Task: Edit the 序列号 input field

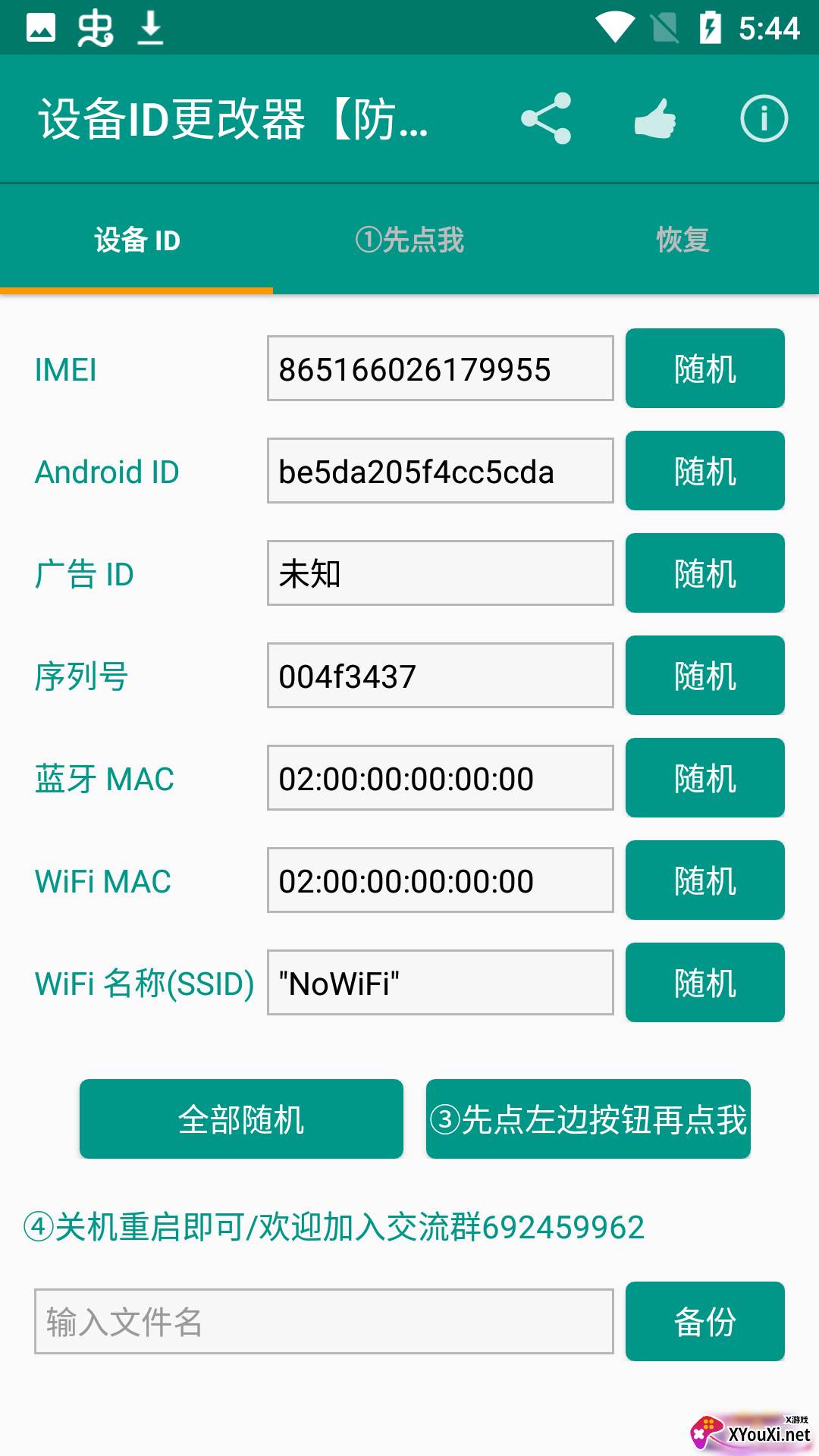Action: pos(441,676)
